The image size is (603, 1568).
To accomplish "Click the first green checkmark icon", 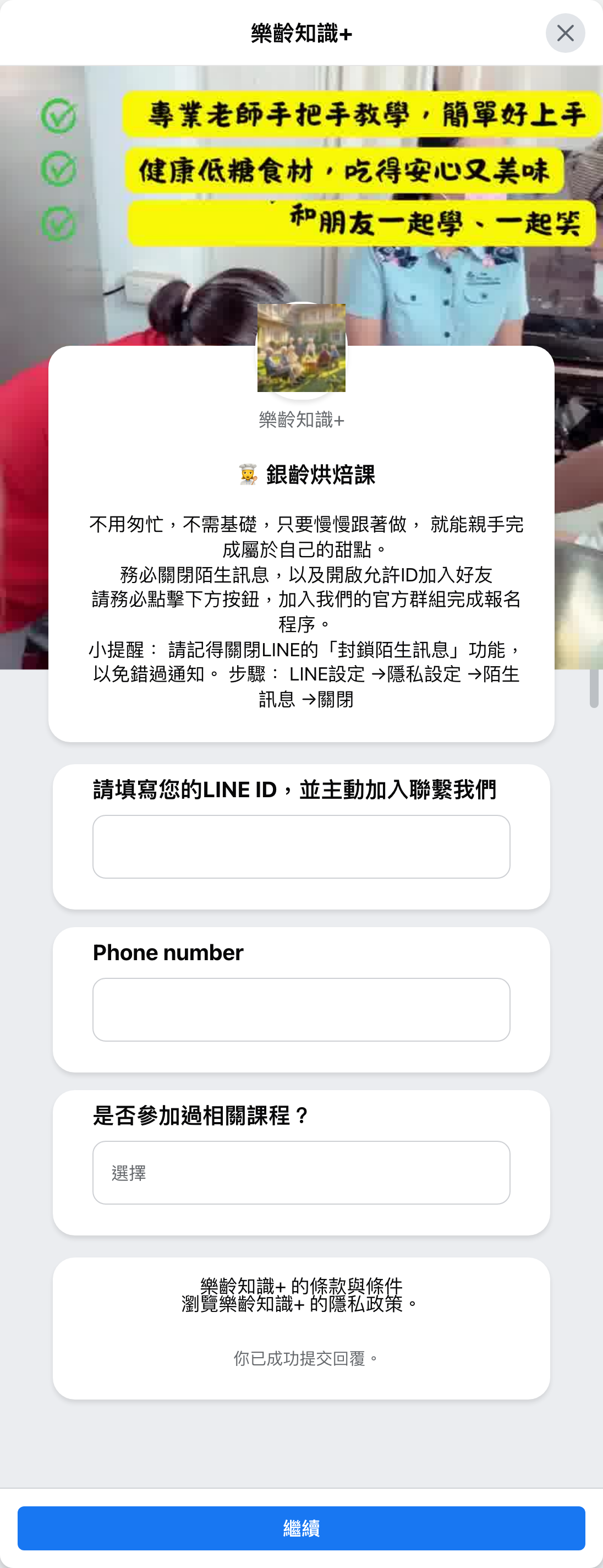I will point(58,116).
